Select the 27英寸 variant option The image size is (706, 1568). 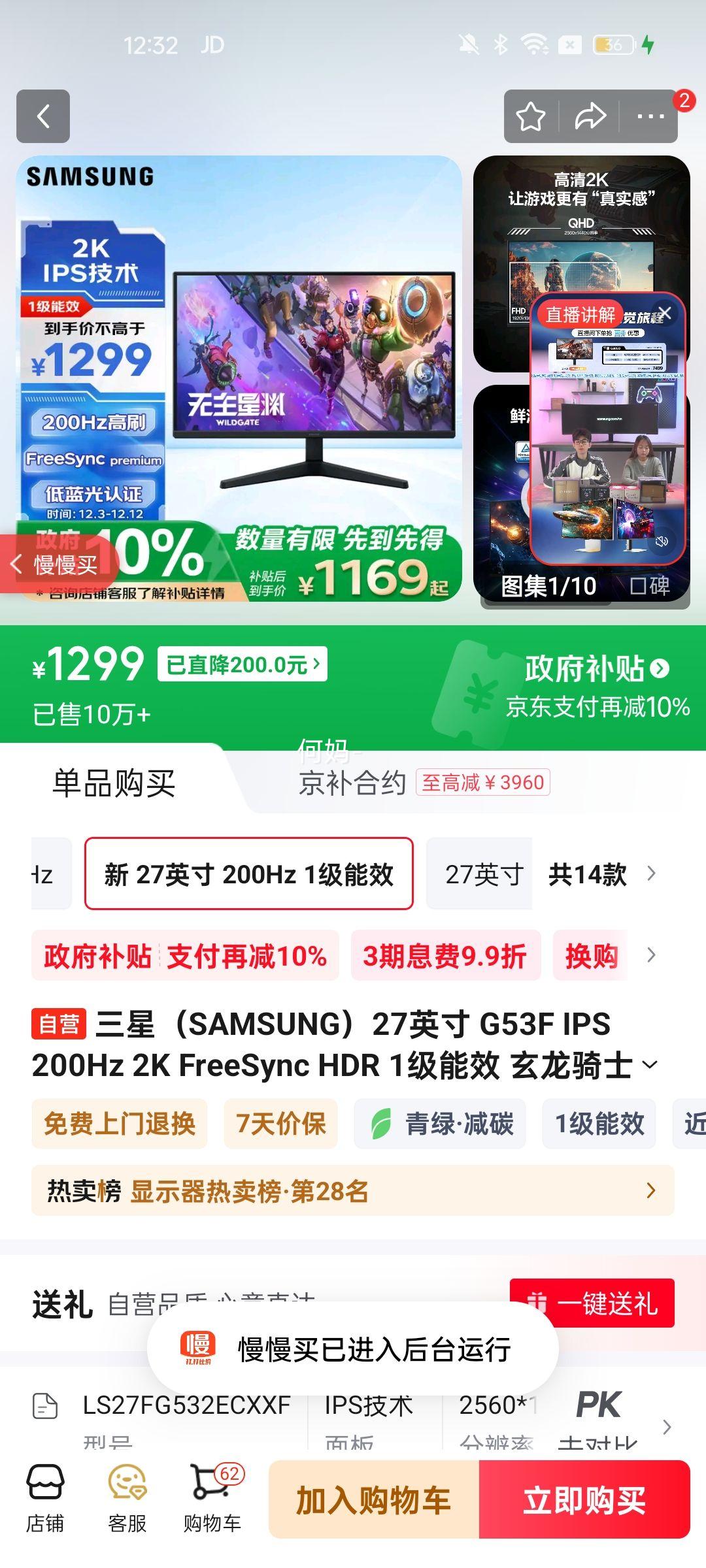(478, 874)
